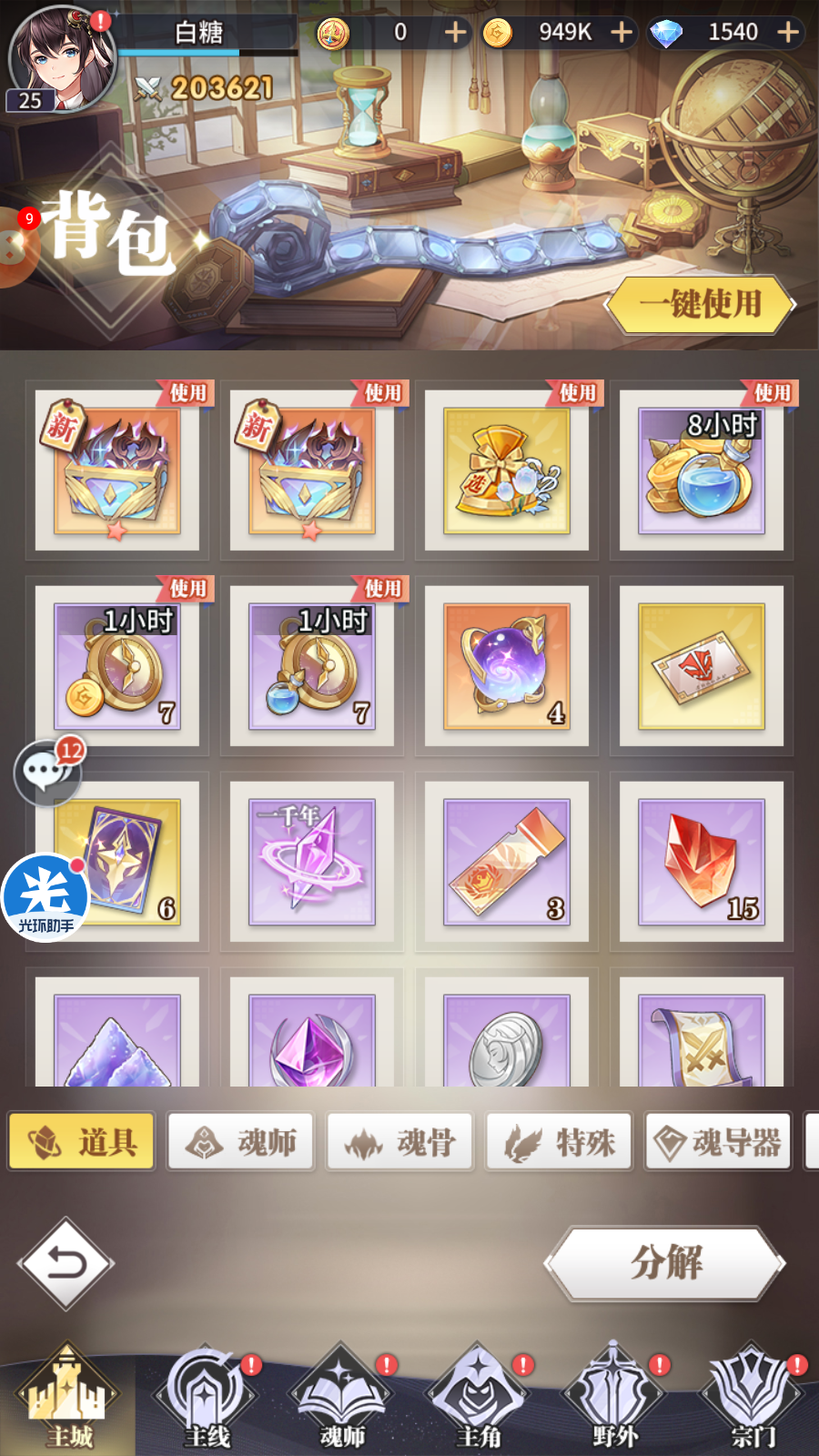Select the red crystal item with 15
819x1456 pixels.
pyautogui.click(x=701, y=862)
